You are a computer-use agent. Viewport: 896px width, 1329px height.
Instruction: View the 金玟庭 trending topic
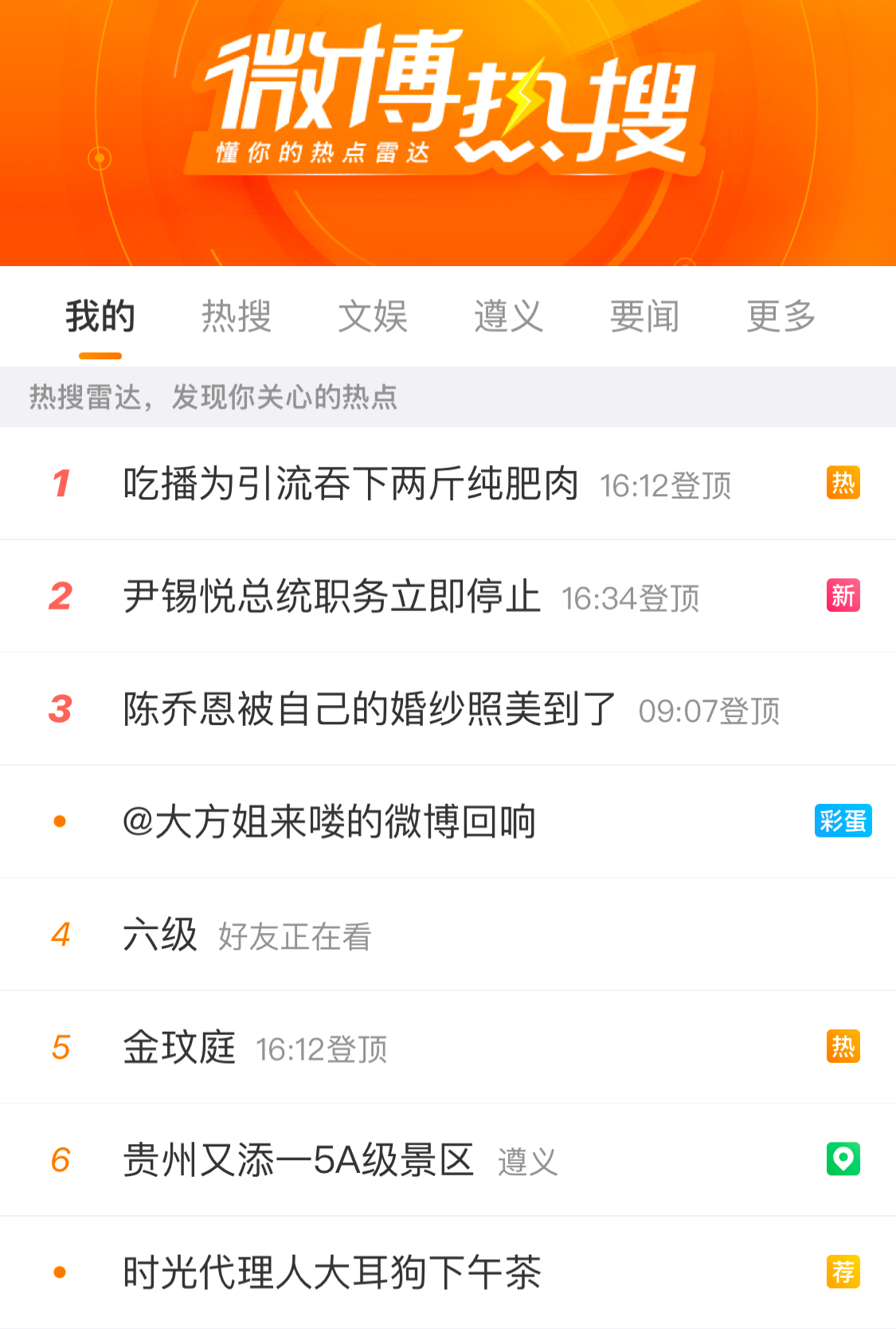click(179, 1048)
